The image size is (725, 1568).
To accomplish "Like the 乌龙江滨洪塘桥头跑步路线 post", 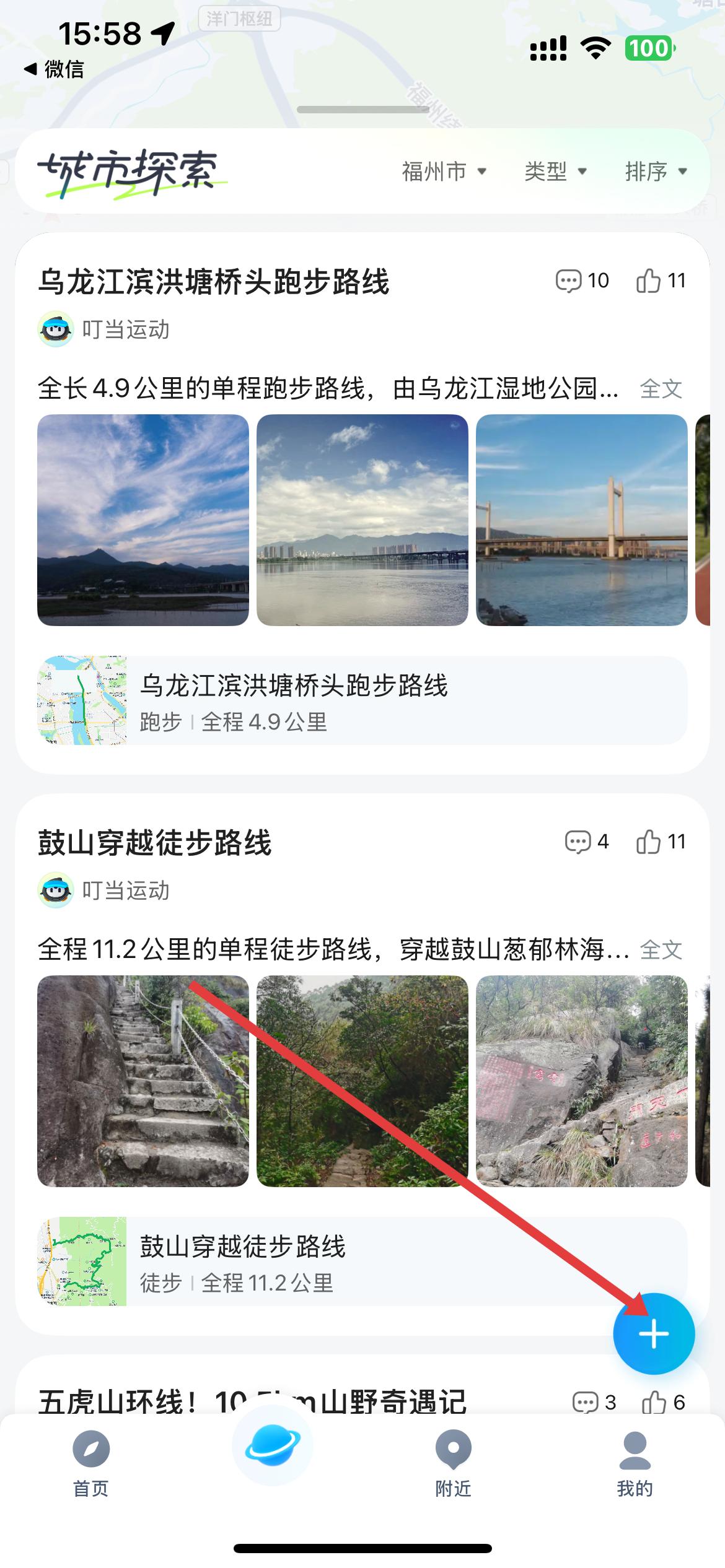I will pos(661,281).
